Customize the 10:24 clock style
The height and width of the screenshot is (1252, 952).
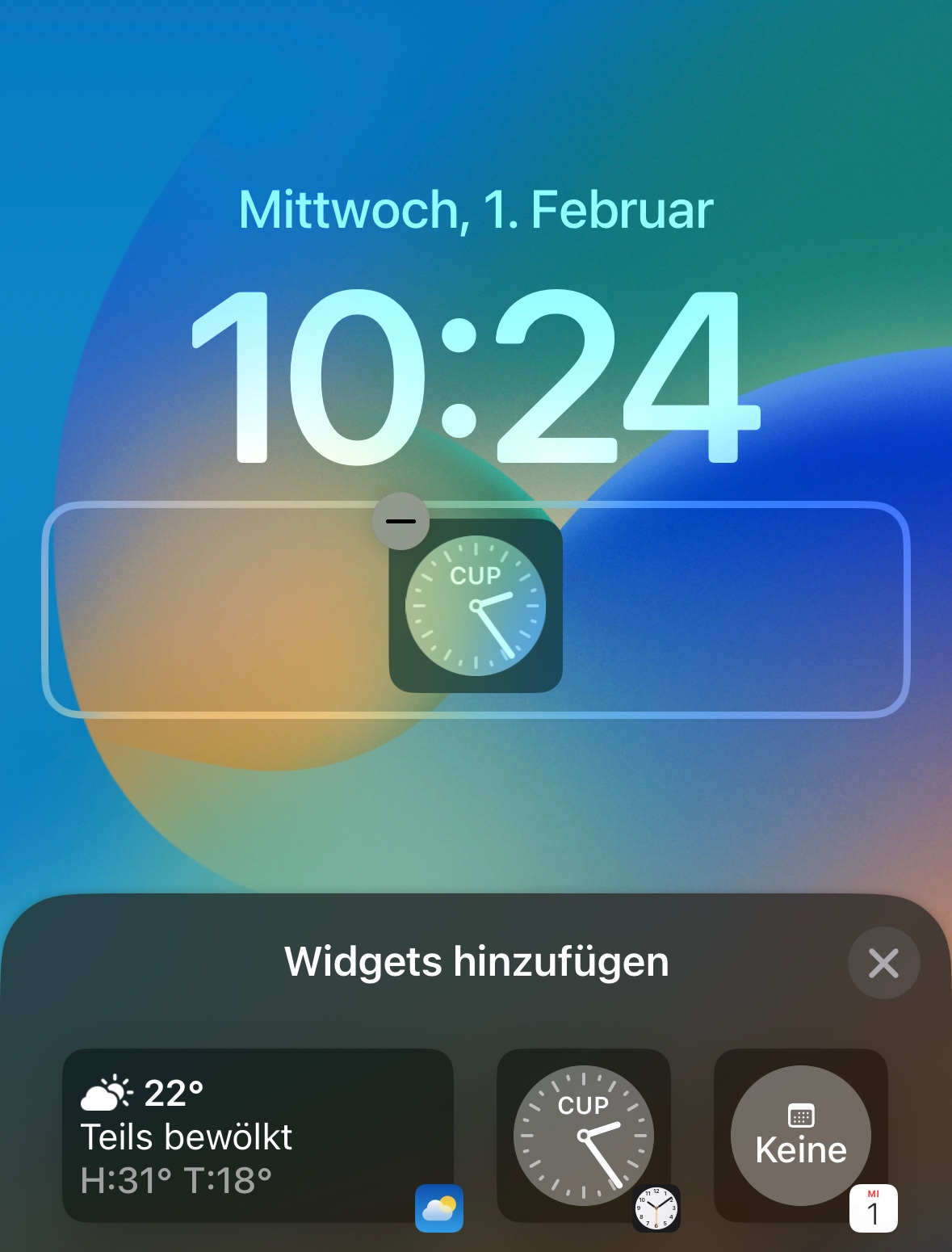tap(476, 376)
